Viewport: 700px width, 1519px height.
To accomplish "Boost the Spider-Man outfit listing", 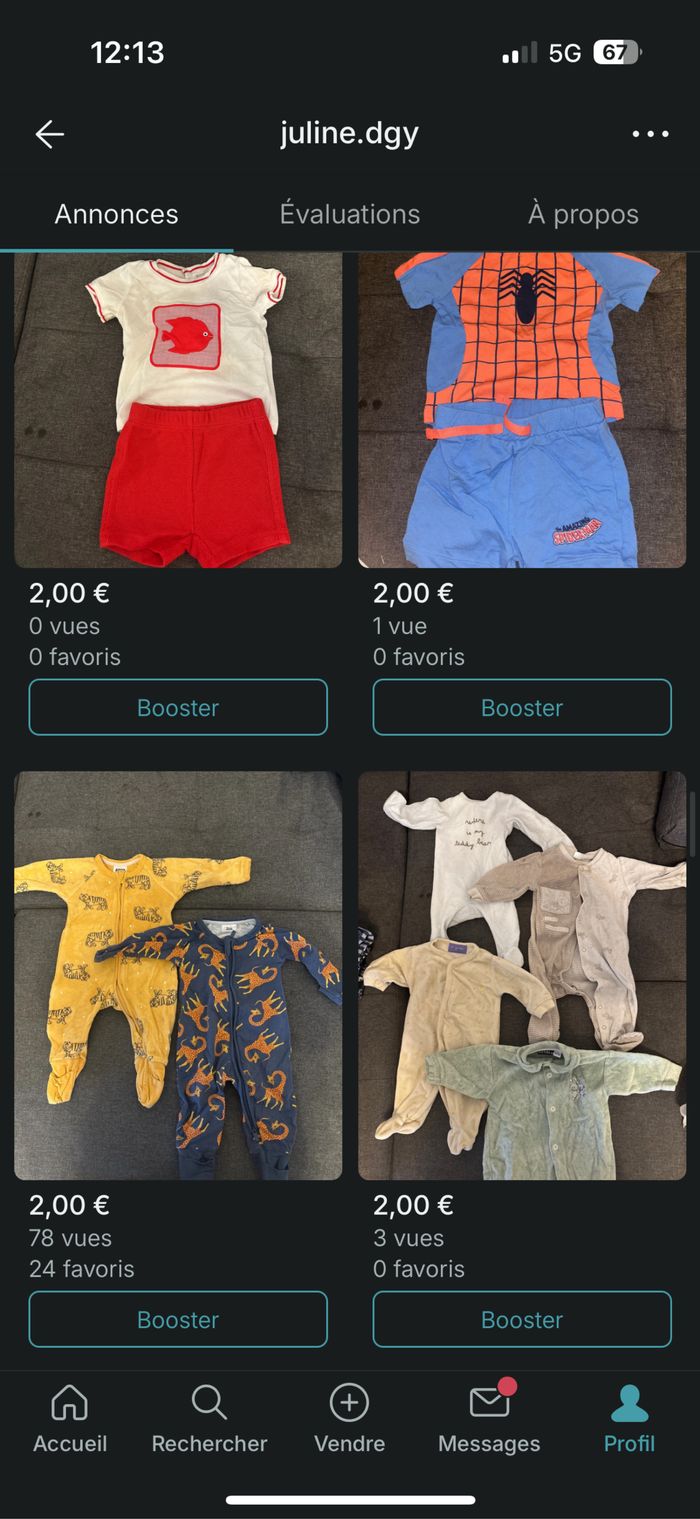I will 522,707.
